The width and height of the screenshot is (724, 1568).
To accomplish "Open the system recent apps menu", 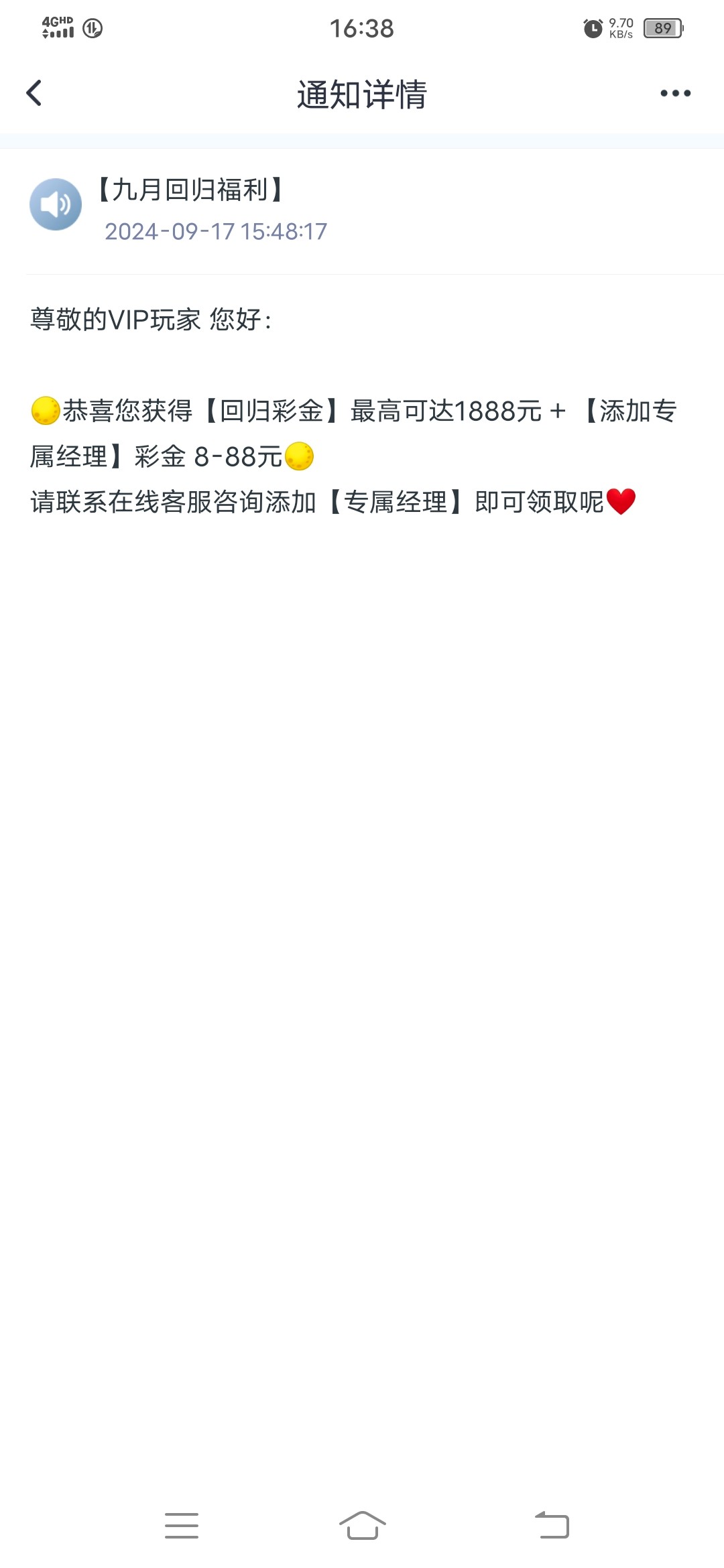I will [x=182, y=1525].
